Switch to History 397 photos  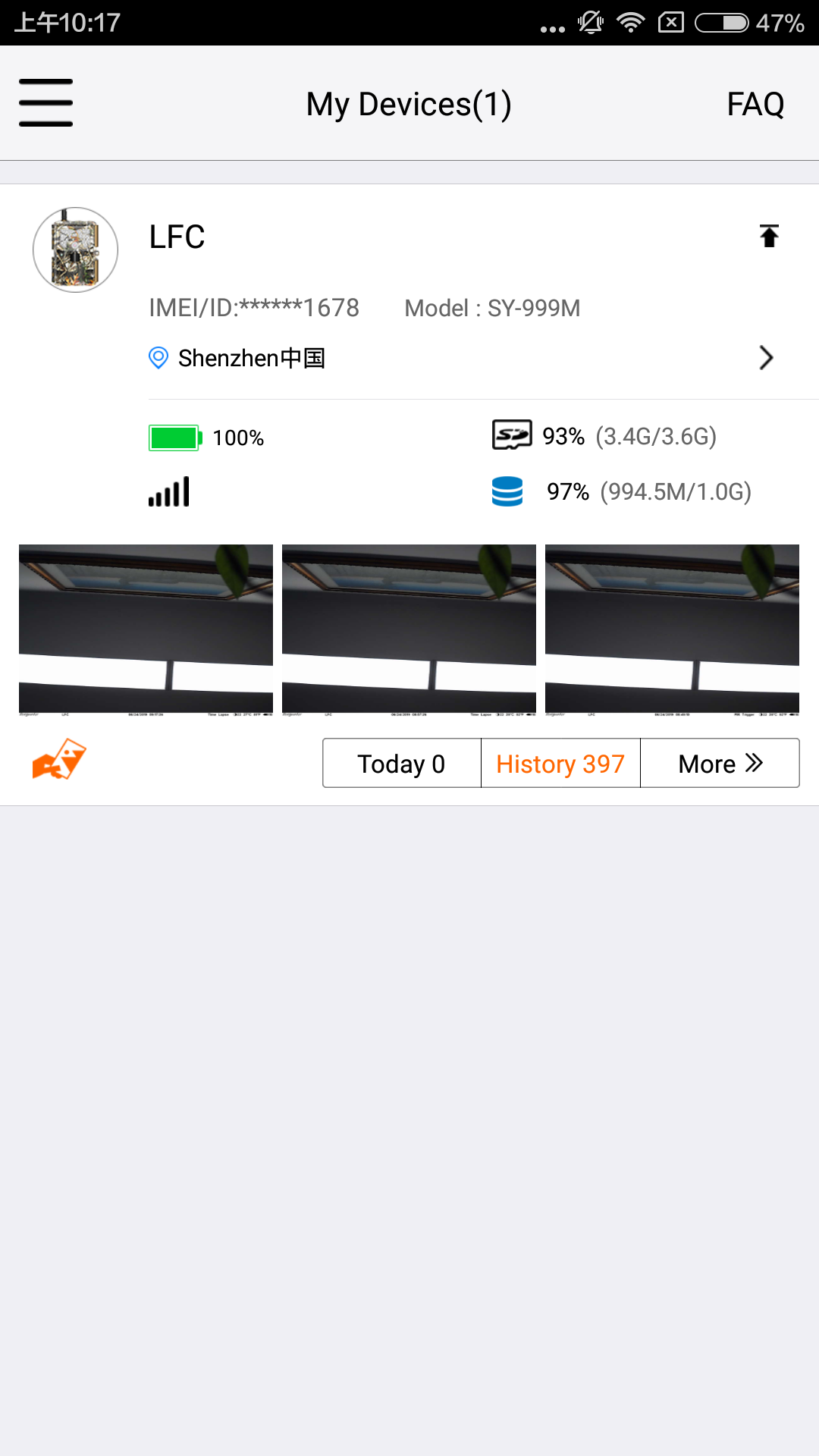click(560, 763)
